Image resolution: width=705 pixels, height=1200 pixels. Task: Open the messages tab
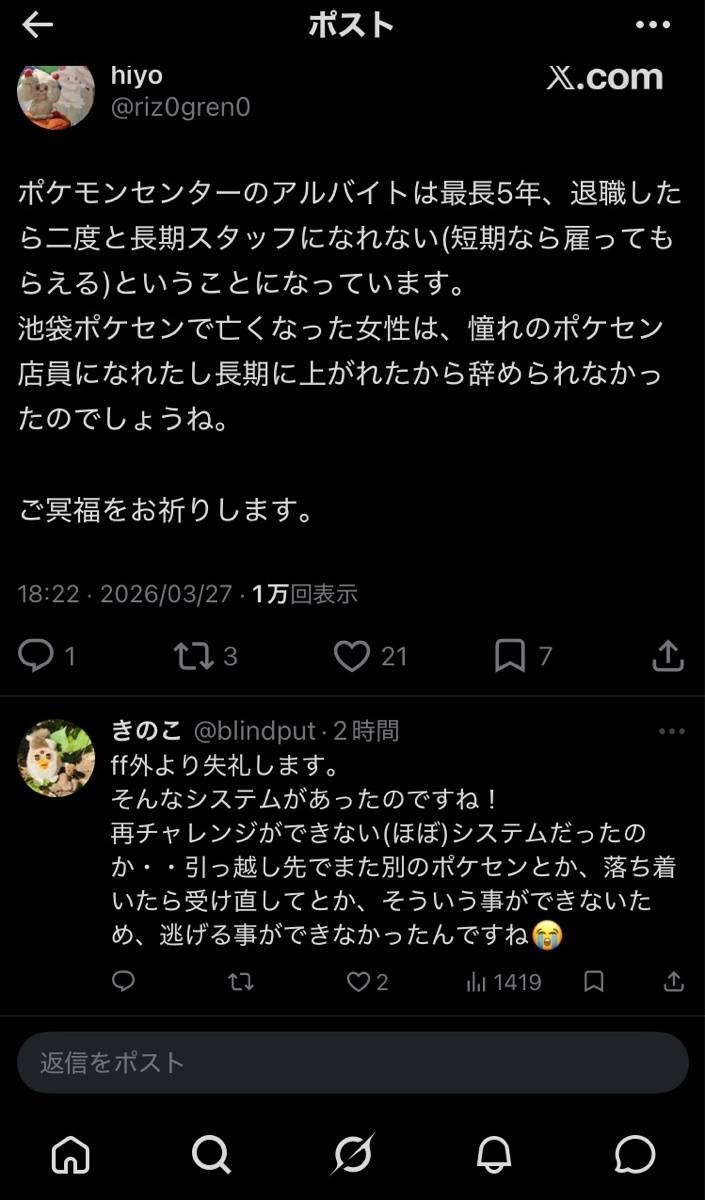tap(635, 1155)
